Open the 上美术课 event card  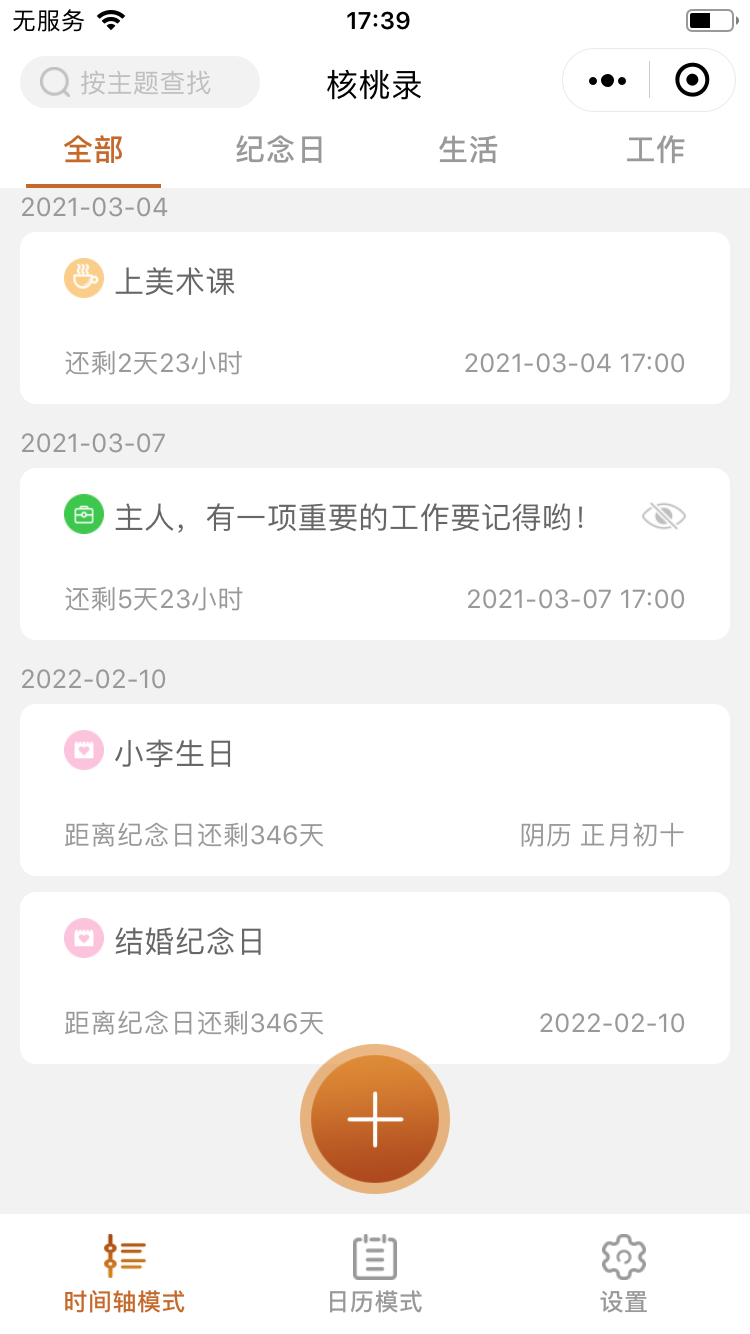(375, 318)
